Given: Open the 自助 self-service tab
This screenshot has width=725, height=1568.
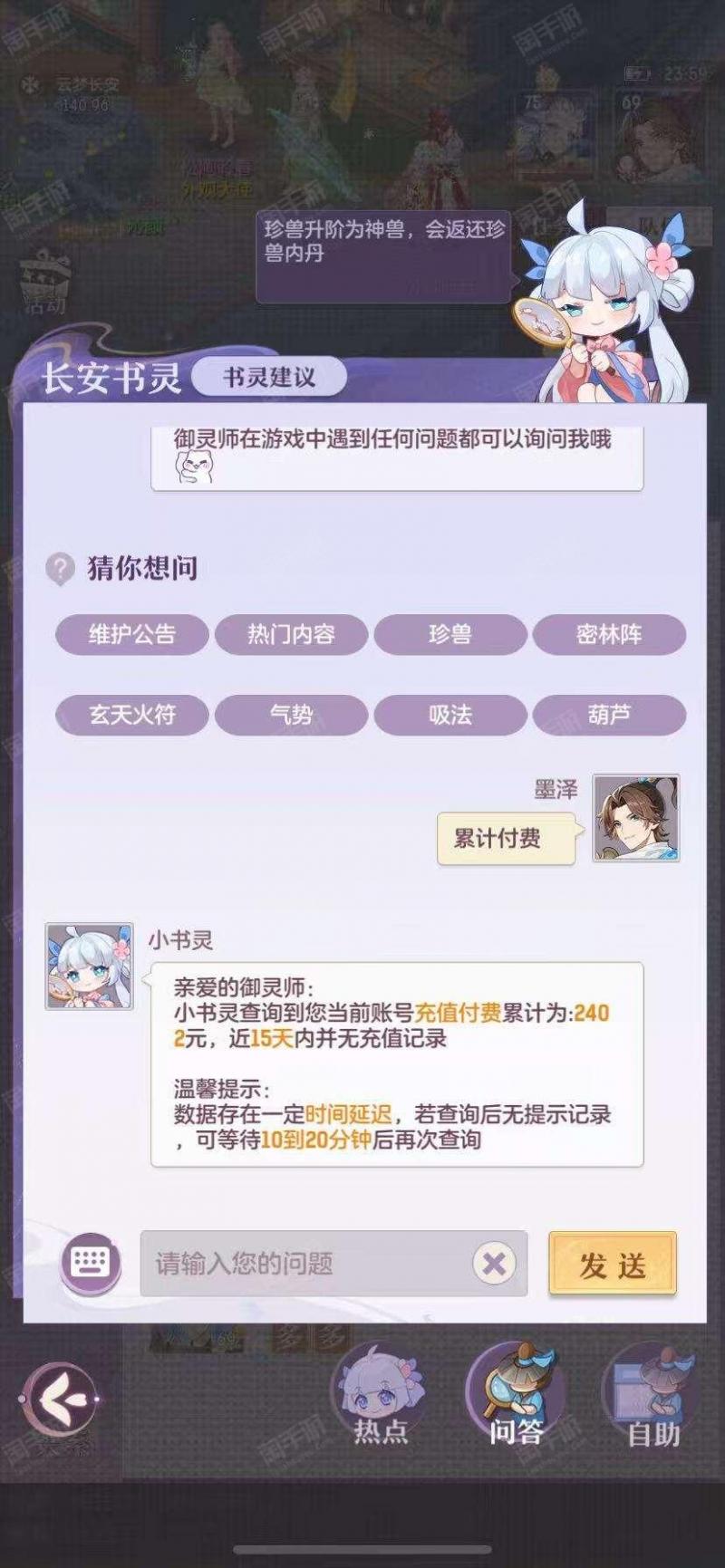Looking at the screenshot, I should click(653, 1395).
